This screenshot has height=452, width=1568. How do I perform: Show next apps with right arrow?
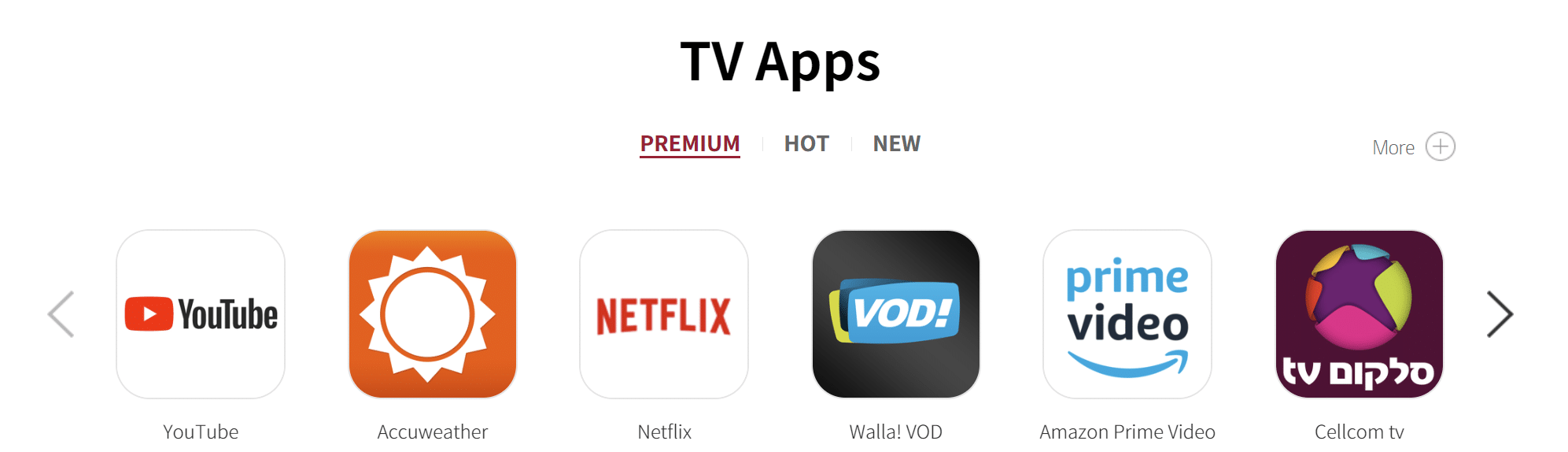click(1499, 314)
